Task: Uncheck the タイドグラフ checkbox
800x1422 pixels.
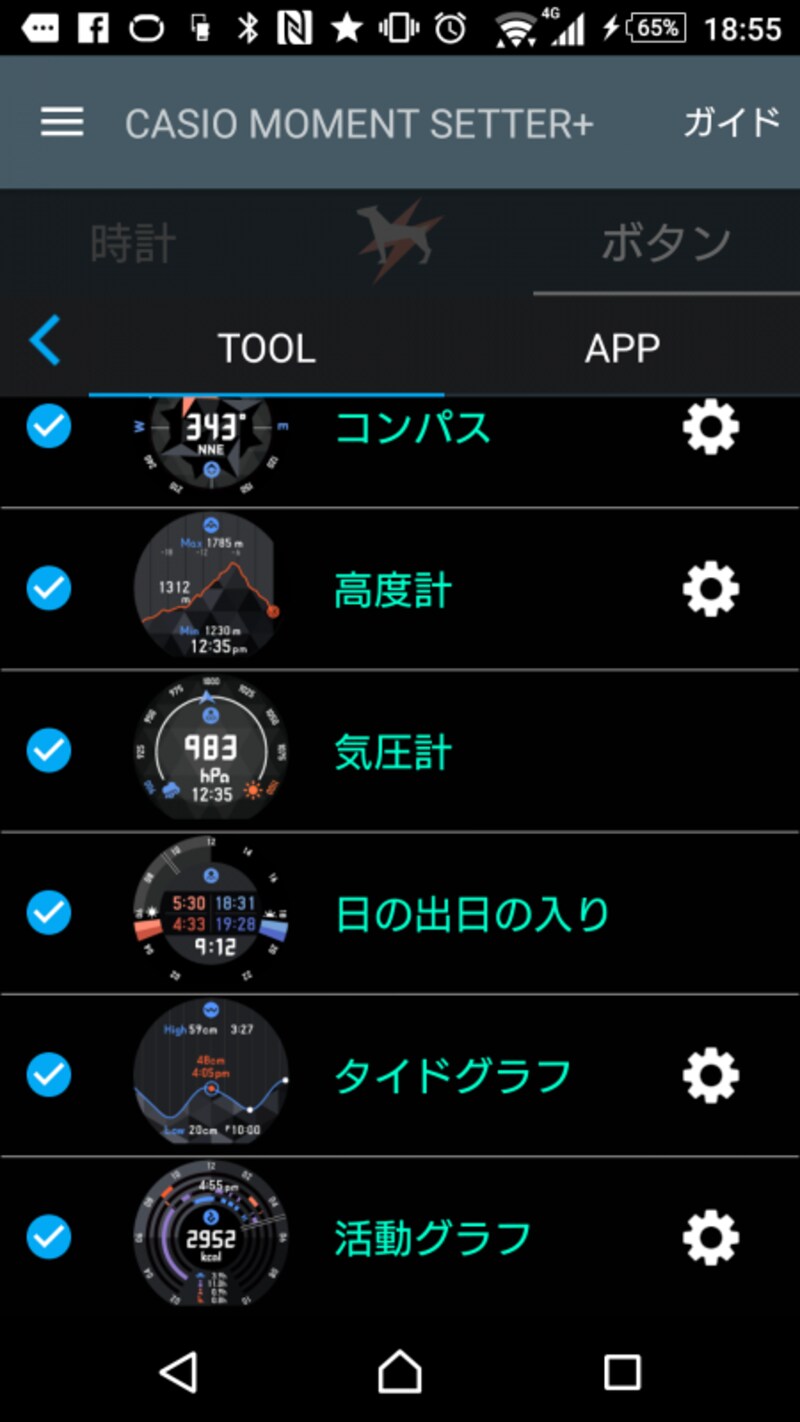Action: [x=48, y=1075]
